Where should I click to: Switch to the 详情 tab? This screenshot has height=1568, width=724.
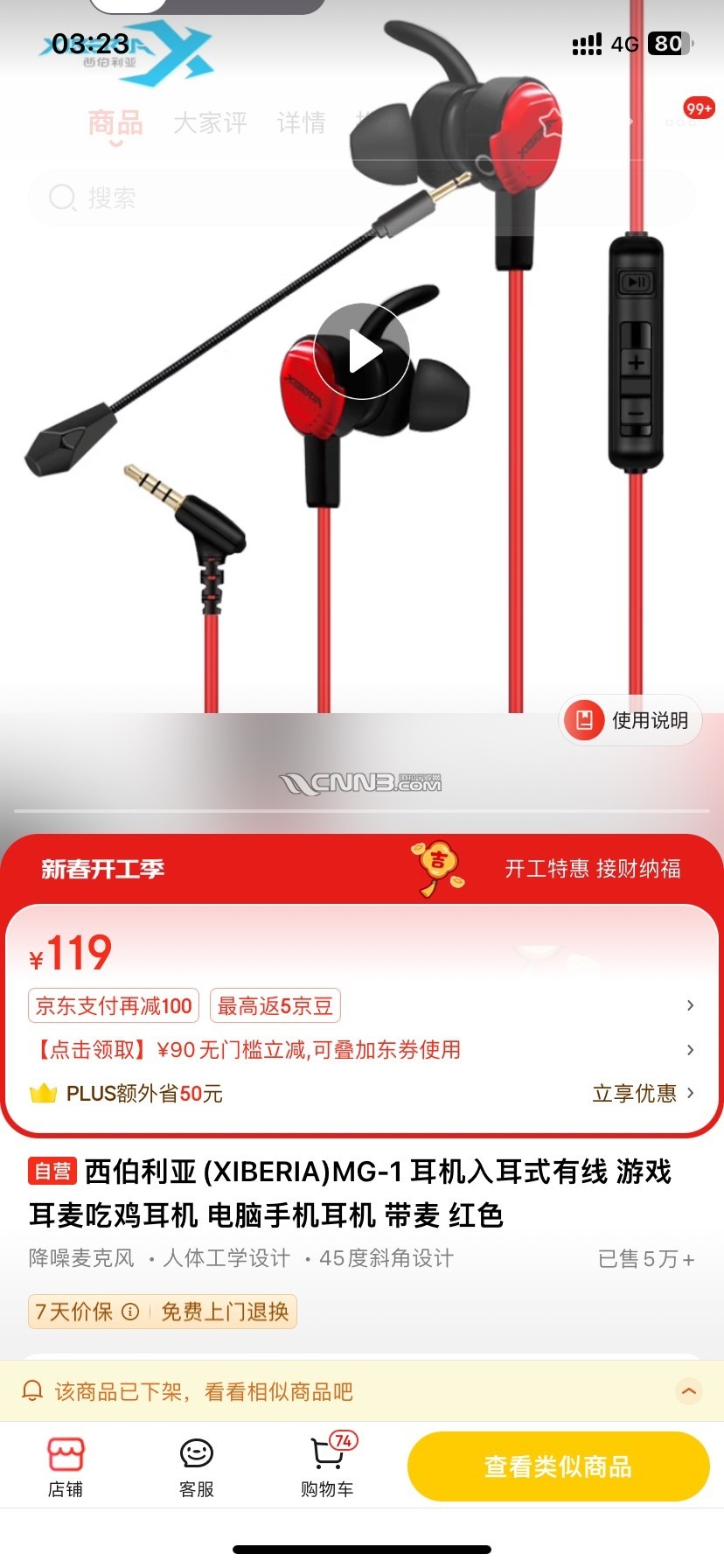pos(301,122)
